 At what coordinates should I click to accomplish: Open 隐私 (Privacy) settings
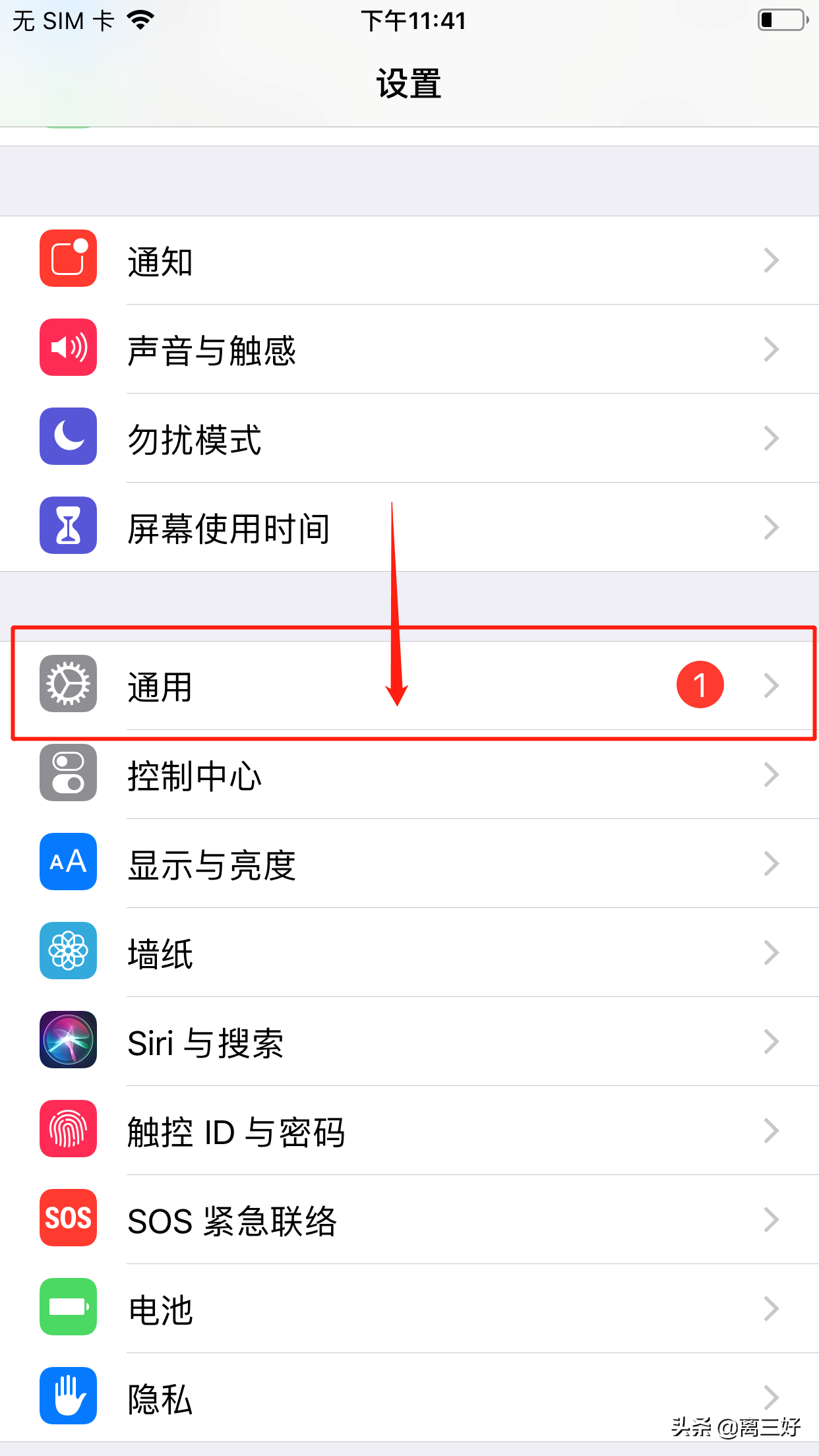(409, 1398)
